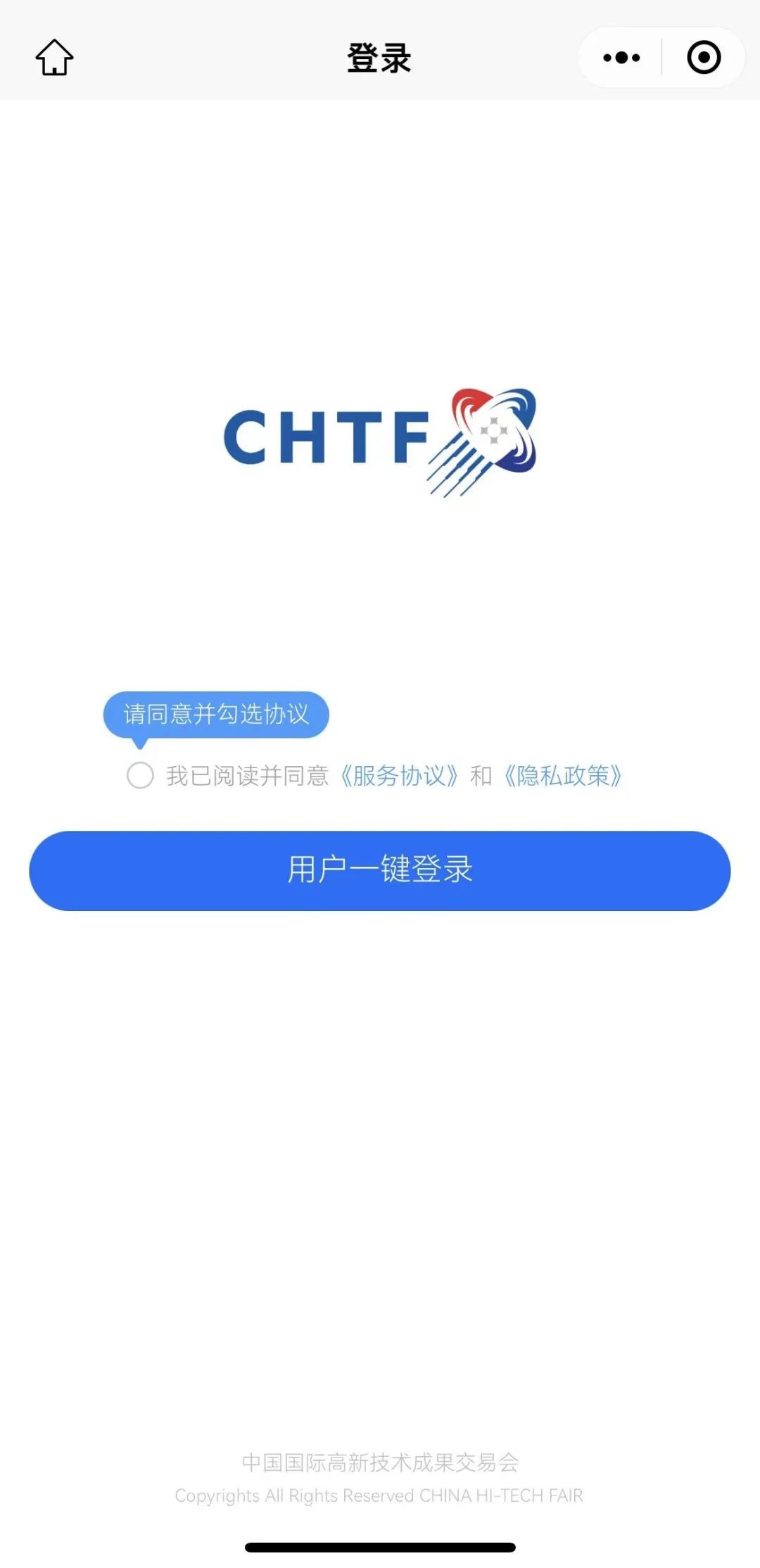Tap the 用户一键登录 button
The height and width of the screenshot is (1568, 760).
380,870
